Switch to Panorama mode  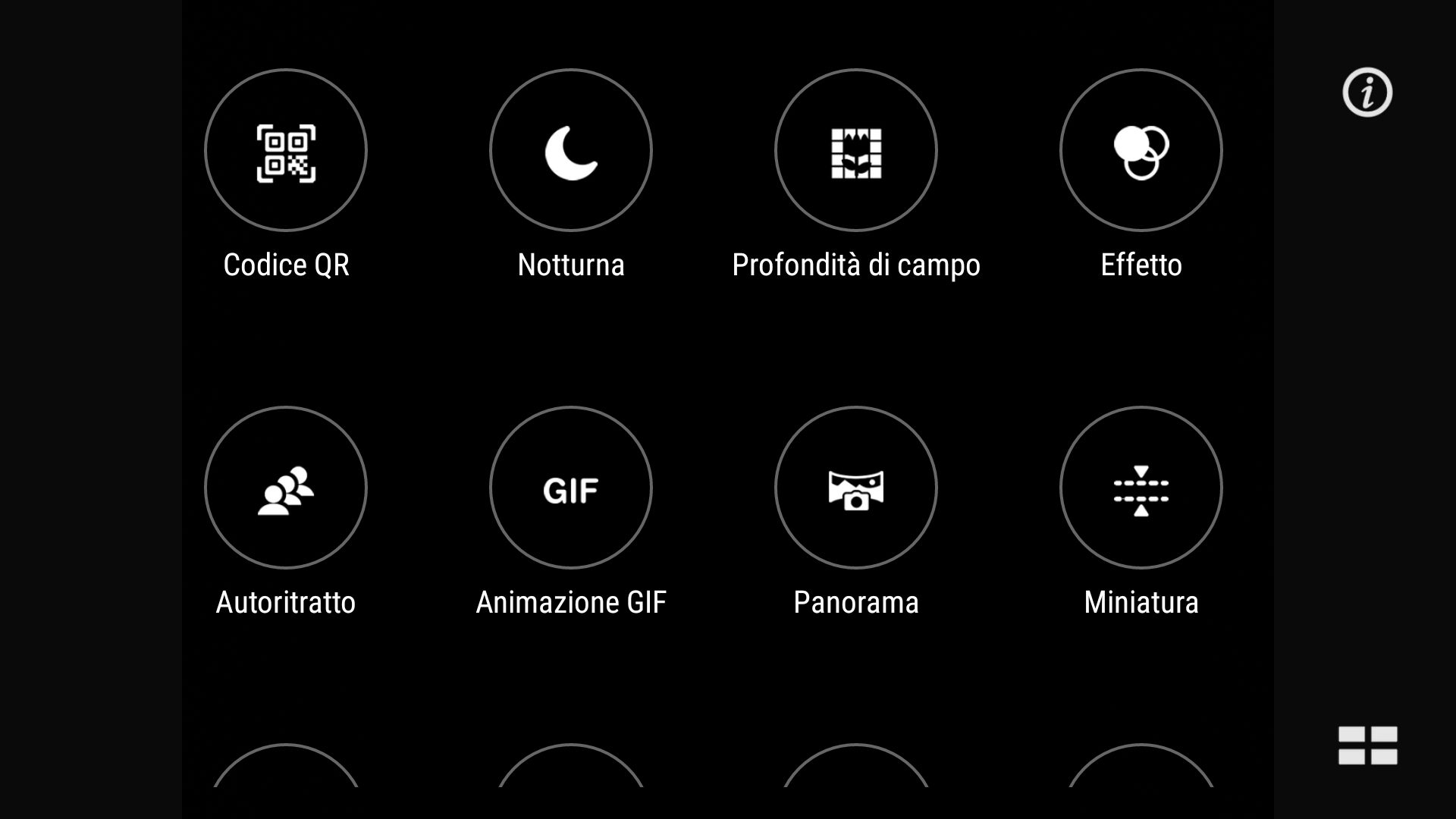click(x=856, y=488)
